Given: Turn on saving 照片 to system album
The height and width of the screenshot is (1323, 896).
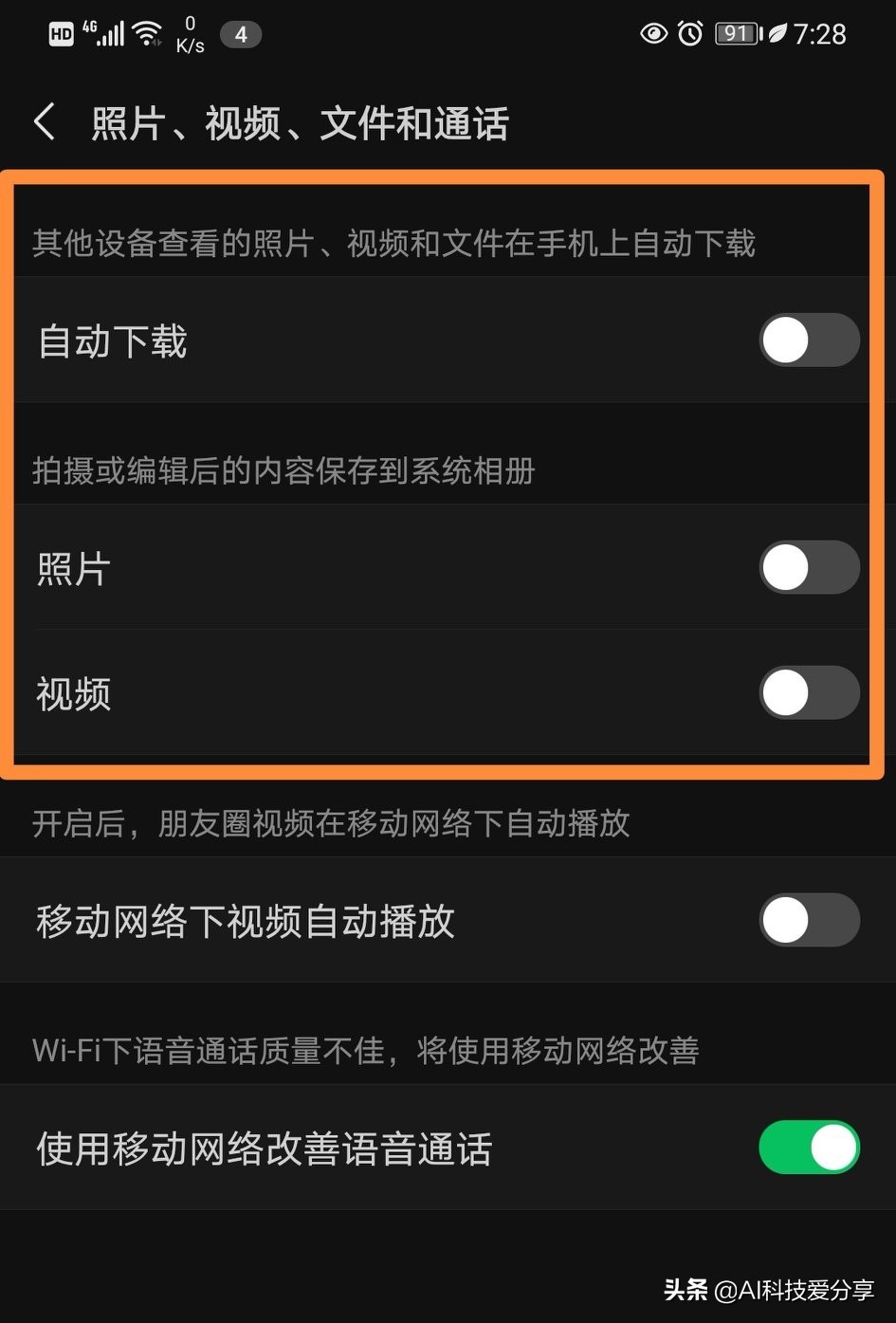Looking at the screenshot, I should tap(809, 568).
